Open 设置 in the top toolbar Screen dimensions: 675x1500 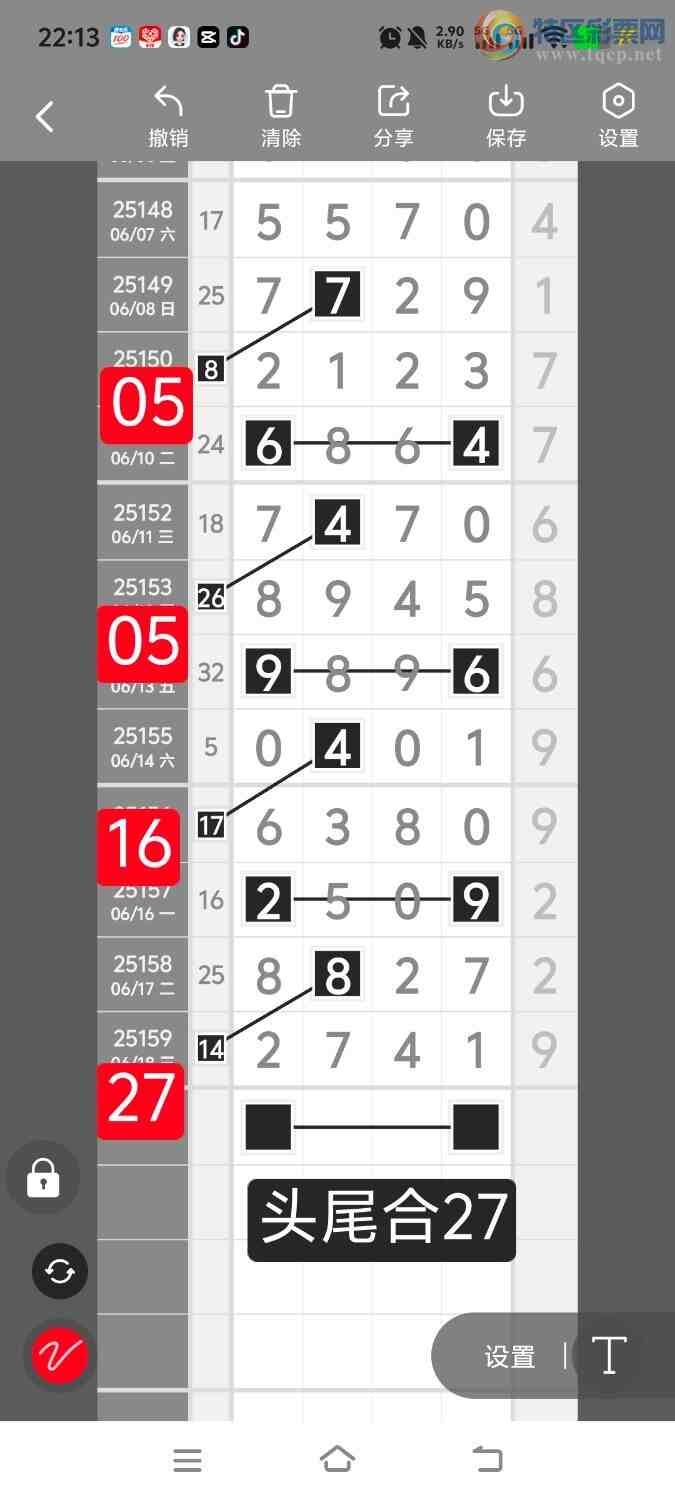[x=618, y=117]
